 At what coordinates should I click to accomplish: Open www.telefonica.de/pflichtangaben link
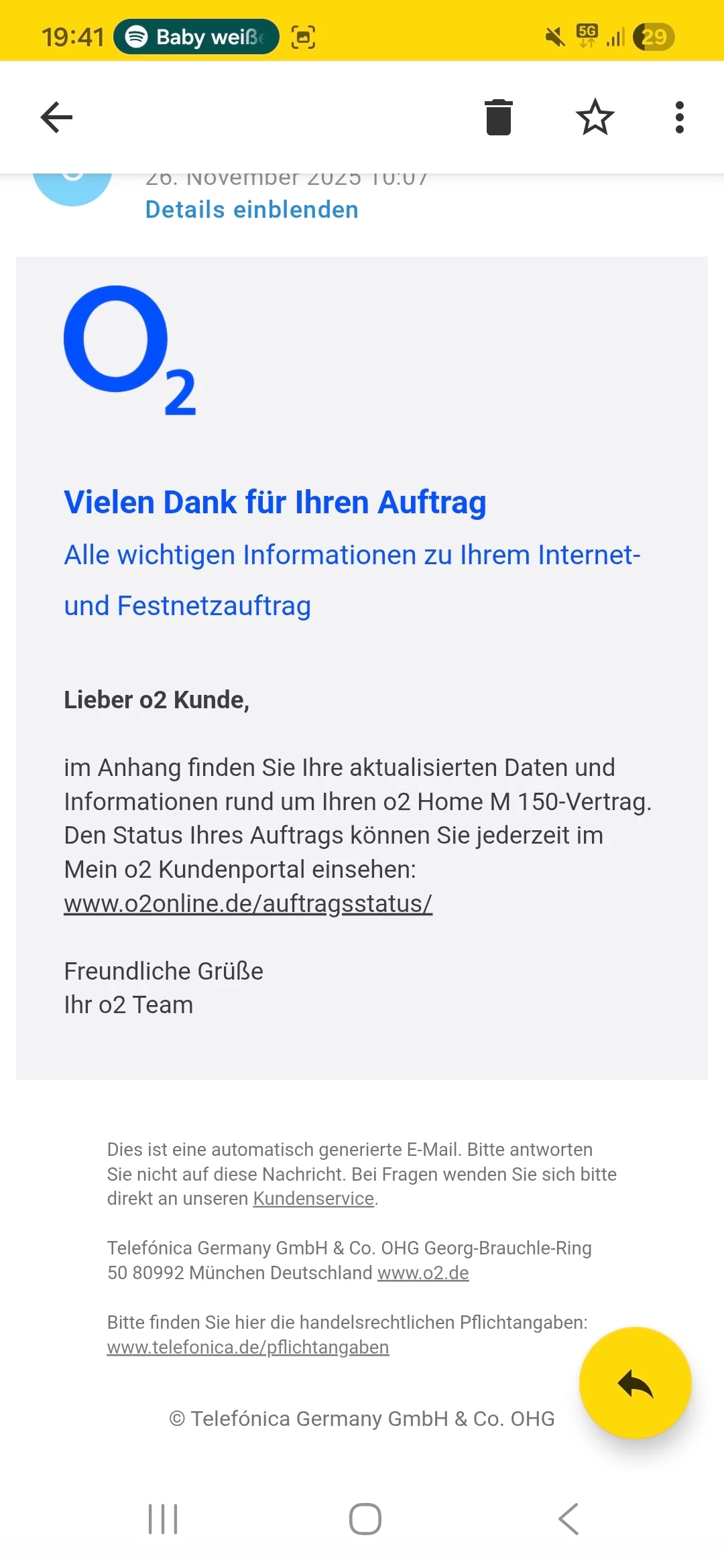[x=248, y=1348]
